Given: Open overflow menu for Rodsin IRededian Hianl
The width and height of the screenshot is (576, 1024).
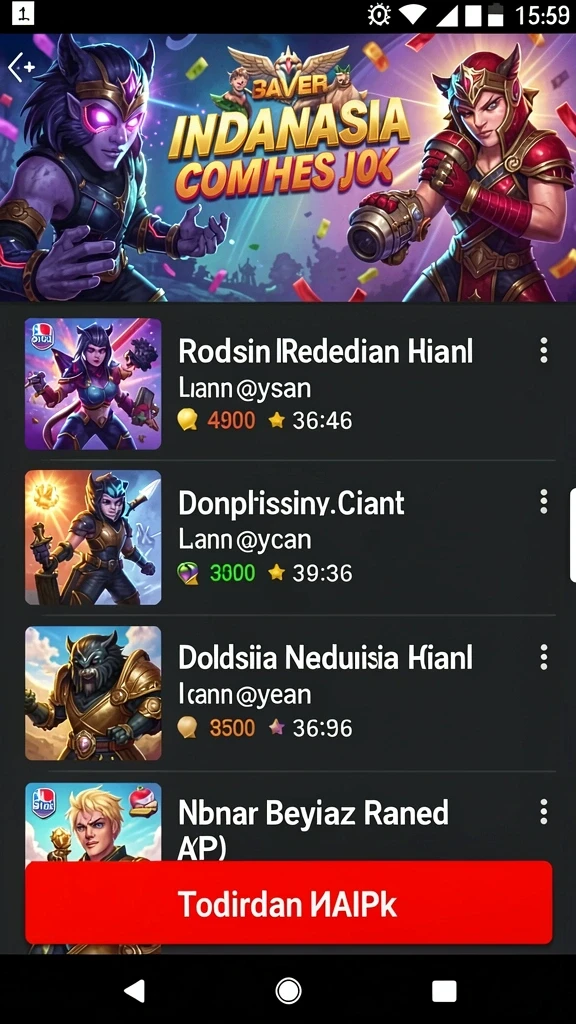Looking at the screenshot, I should pyautogui.click(x=543, y=351).
